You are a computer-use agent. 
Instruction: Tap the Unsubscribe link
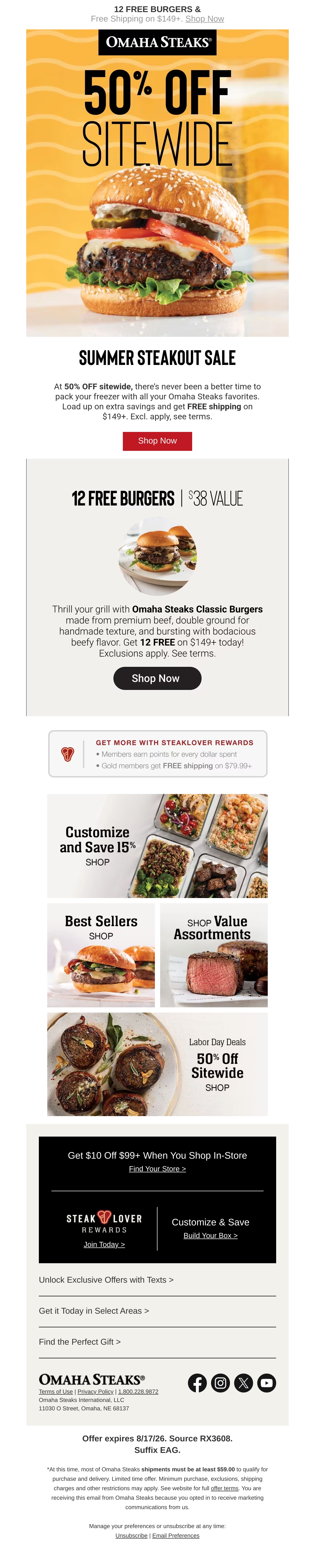(131, 1535)
